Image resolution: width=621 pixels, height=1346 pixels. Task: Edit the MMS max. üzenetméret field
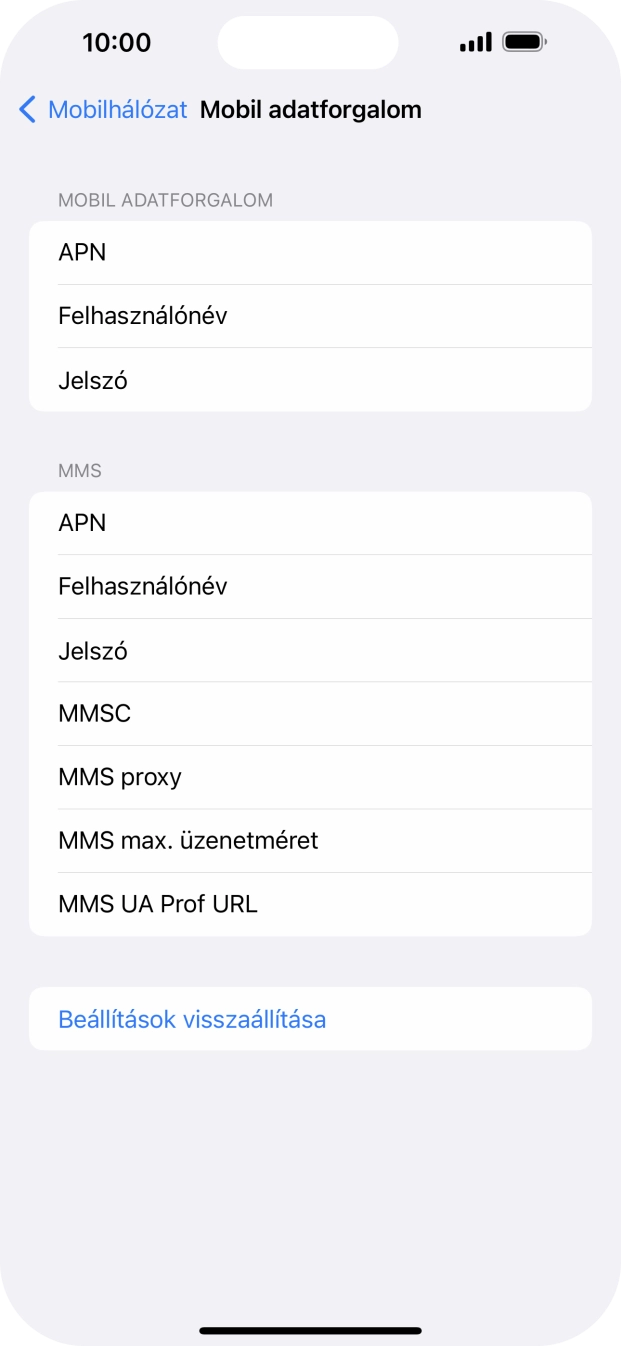pos(310,841)
